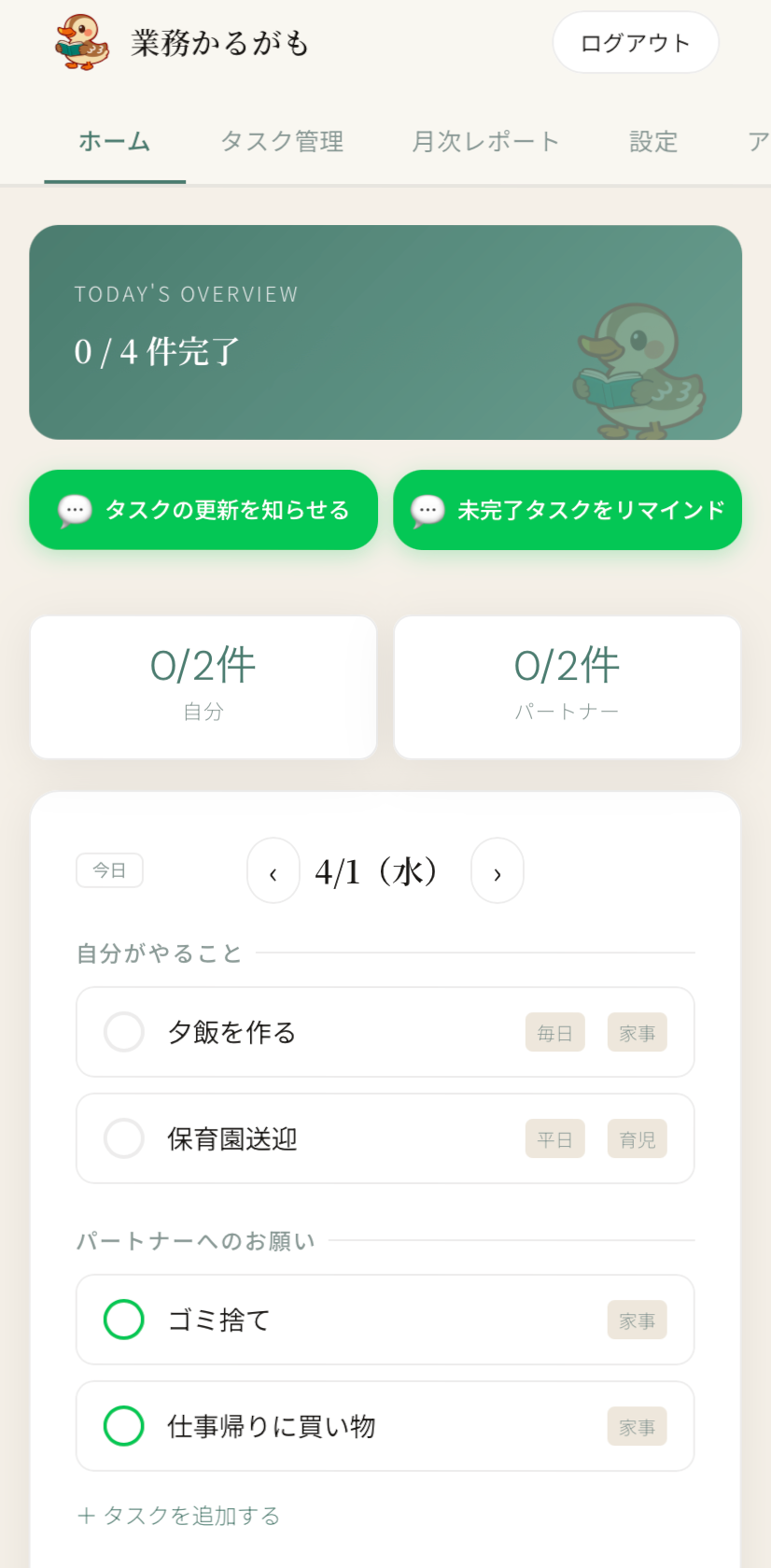The width and height of the screenshot is (771, 1568).
Task: Open the 設定 tab
Action: (x=653, y=142)
